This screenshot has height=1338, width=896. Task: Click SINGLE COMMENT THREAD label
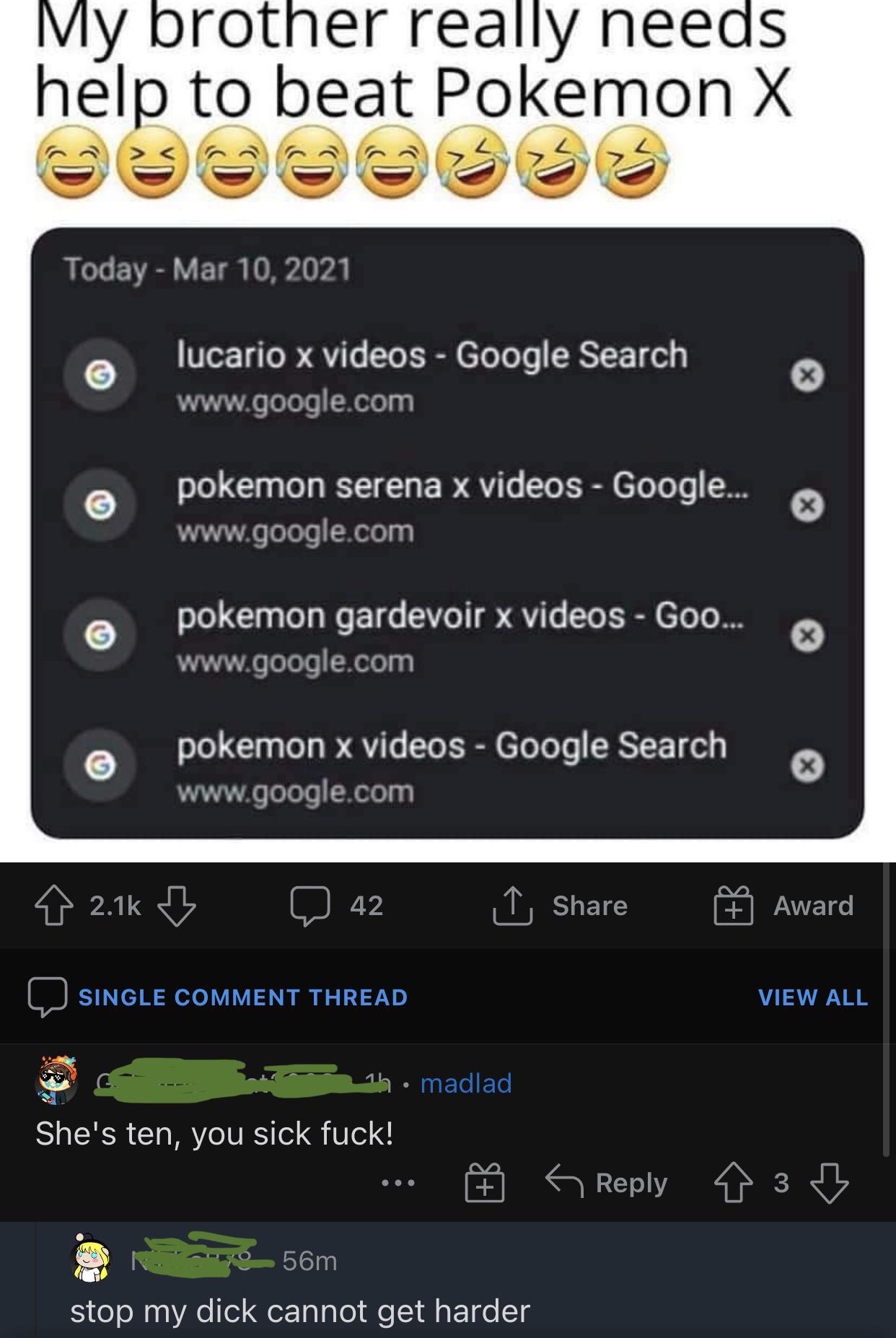(244, 998)
